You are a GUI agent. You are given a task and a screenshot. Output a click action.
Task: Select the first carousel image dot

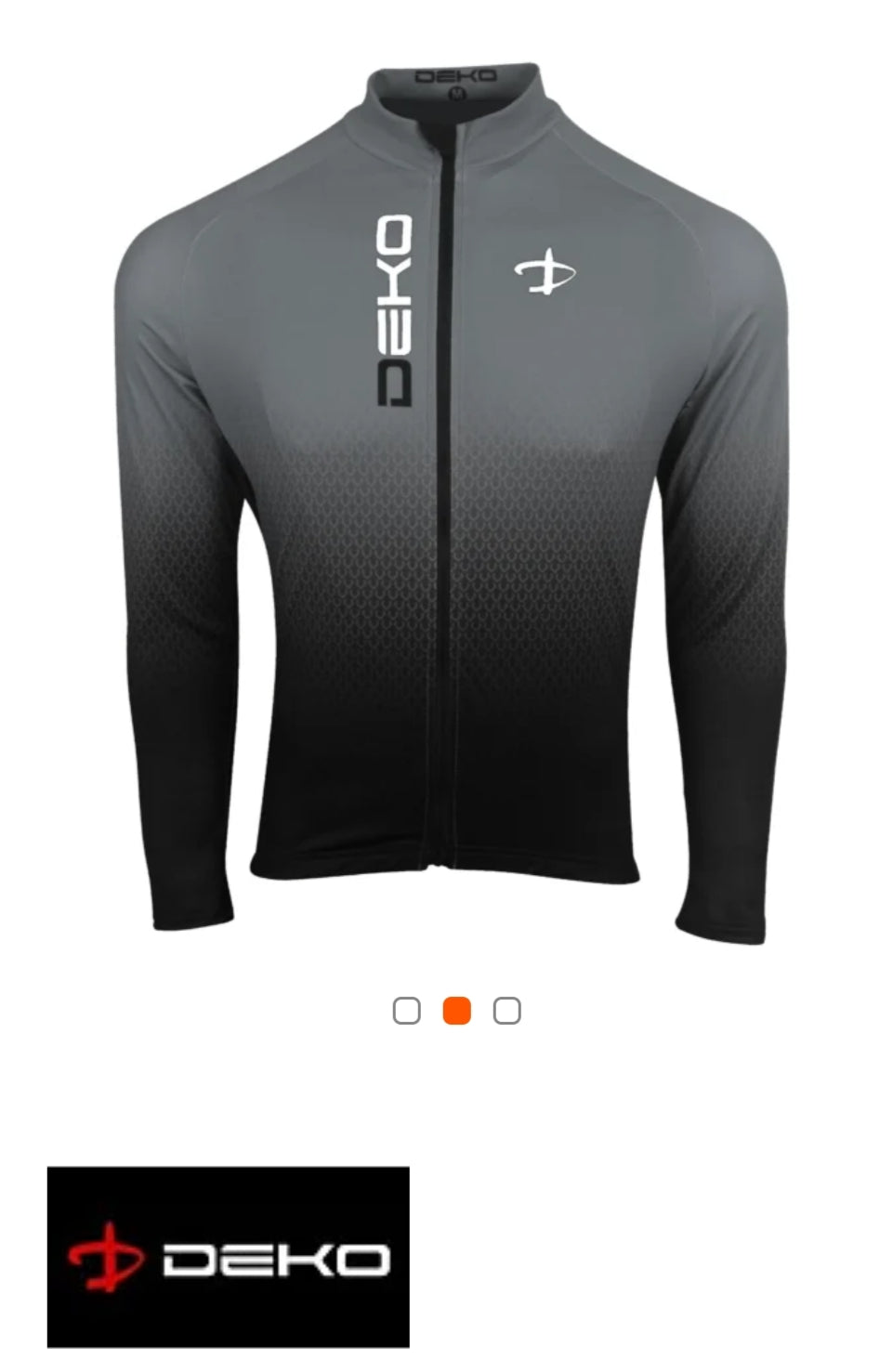pyautogui.click(x=406, y=1011)
